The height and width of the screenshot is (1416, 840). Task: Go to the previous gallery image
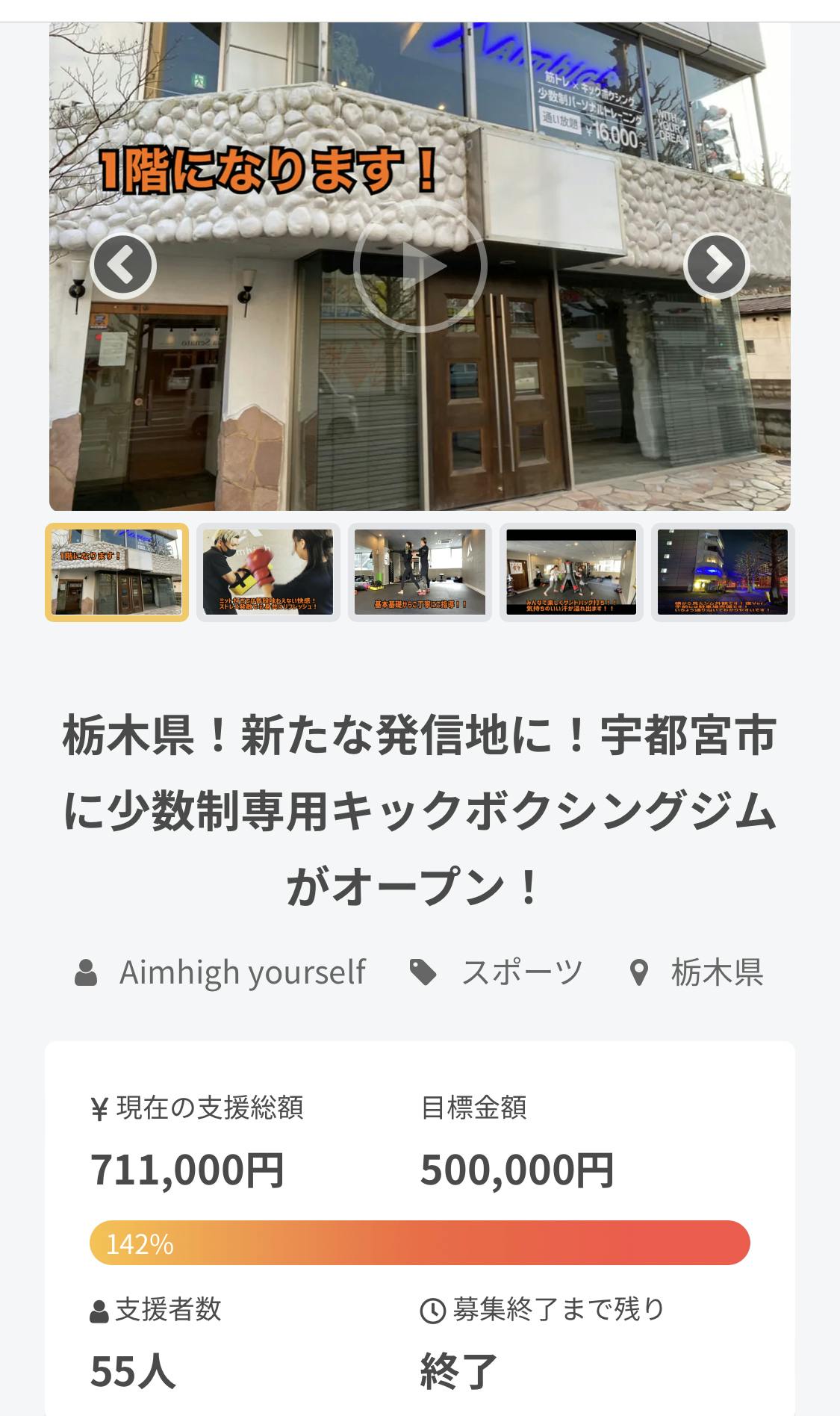(x=123, y=266)
